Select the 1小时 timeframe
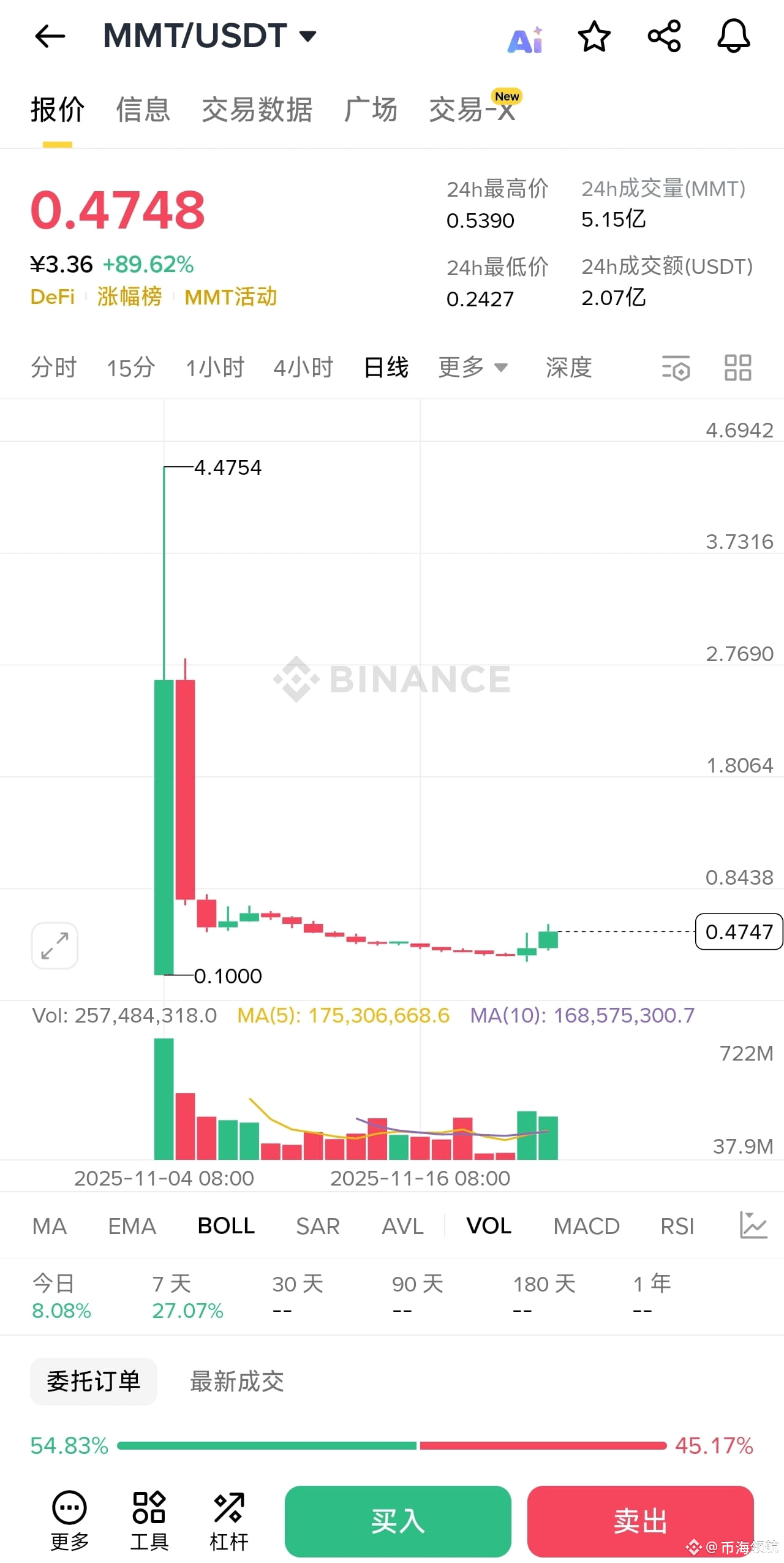 (216, 368)
